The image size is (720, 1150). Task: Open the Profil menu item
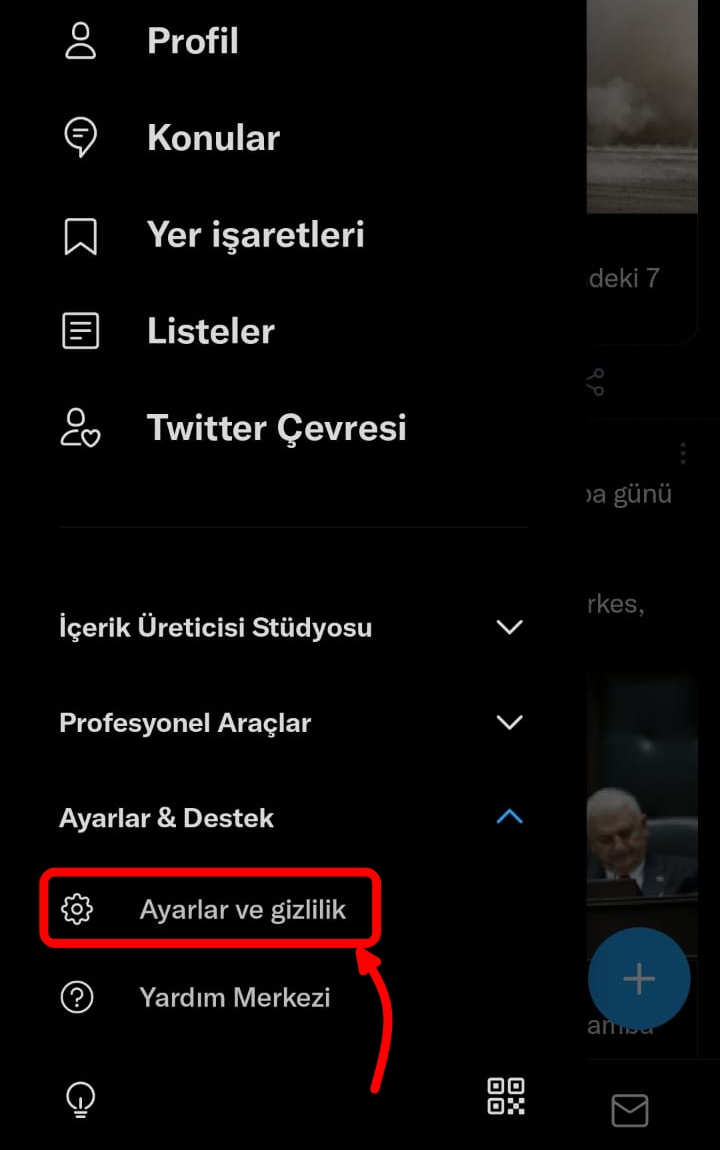pyautogui.click(x=192, y=42)
